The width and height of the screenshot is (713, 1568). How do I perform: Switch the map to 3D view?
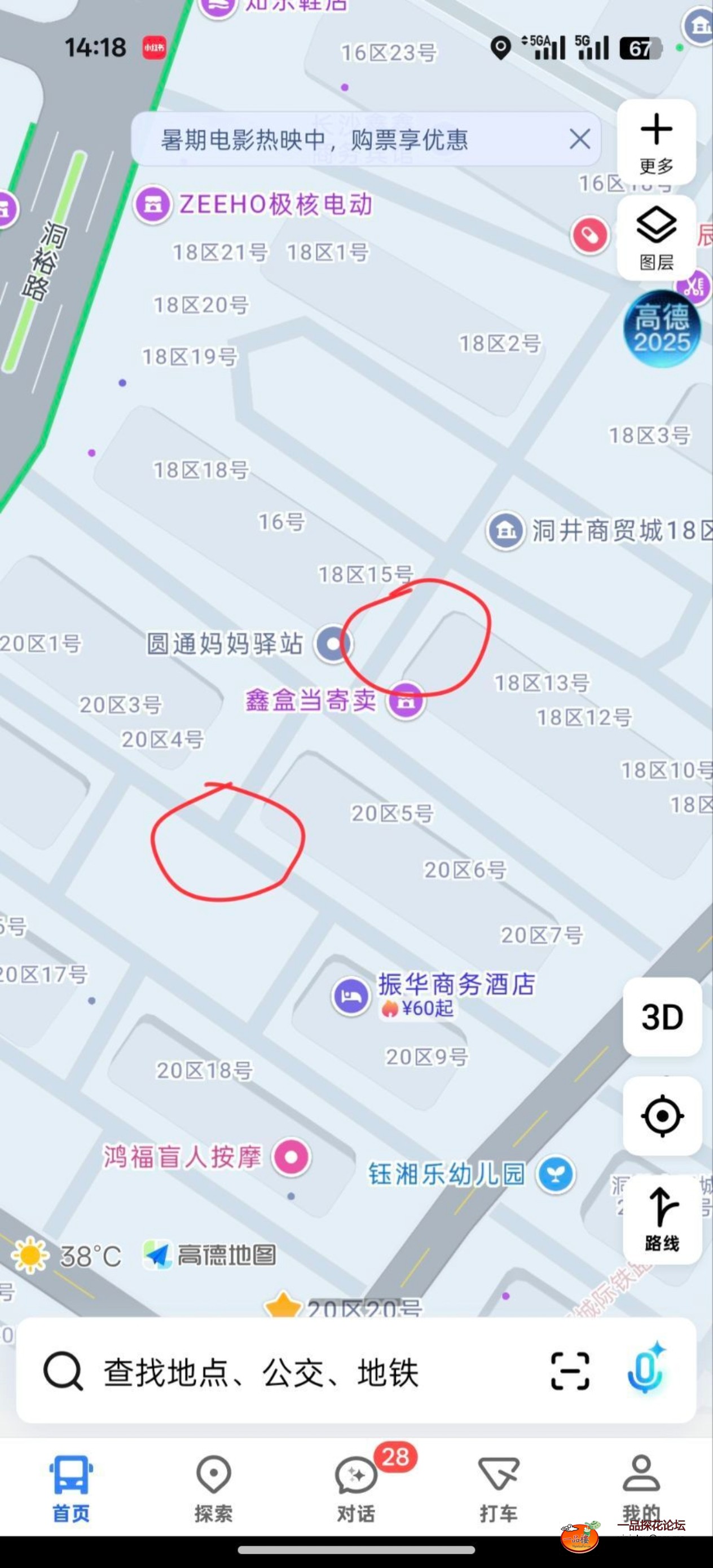click(x=662, y=1017)
